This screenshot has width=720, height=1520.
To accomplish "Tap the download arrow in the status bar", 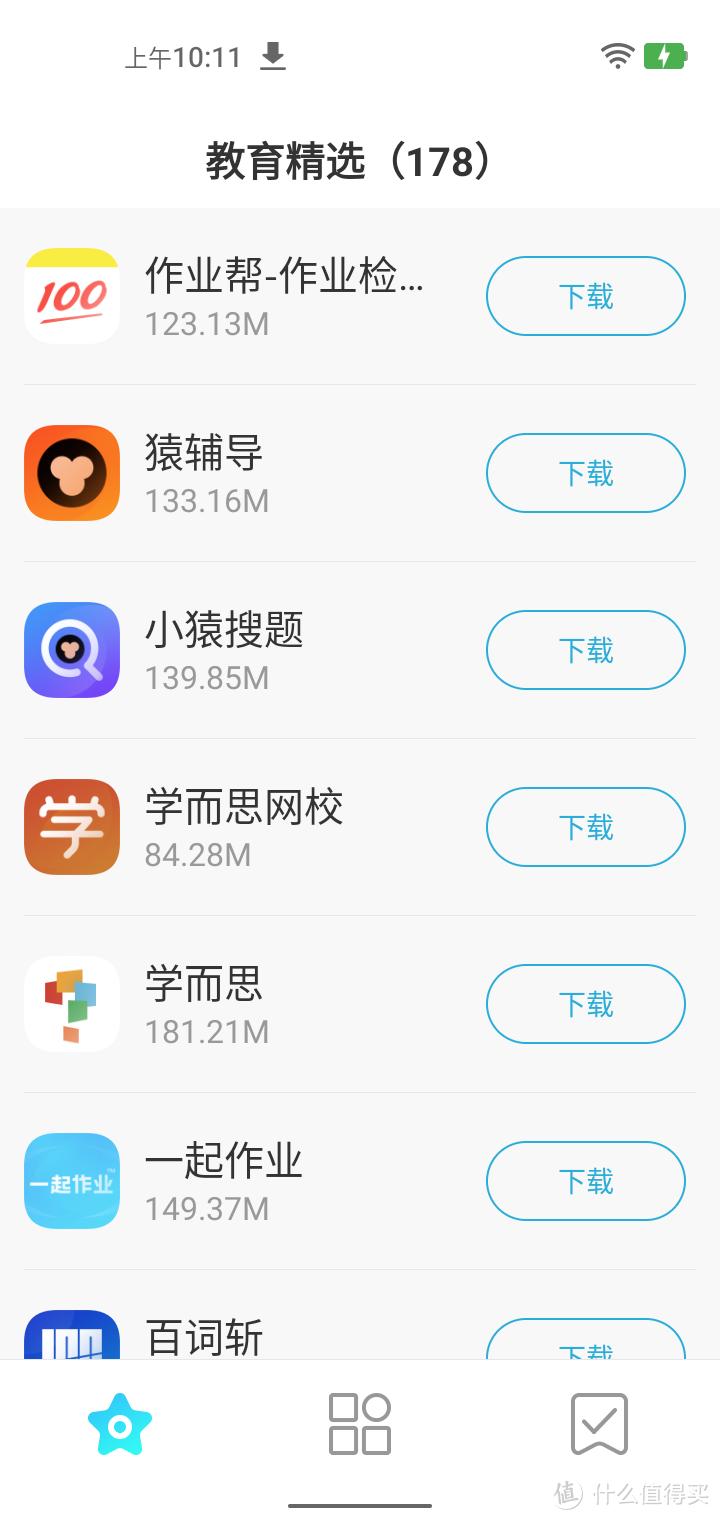I will pyautogui.click(x=271, y=57).
